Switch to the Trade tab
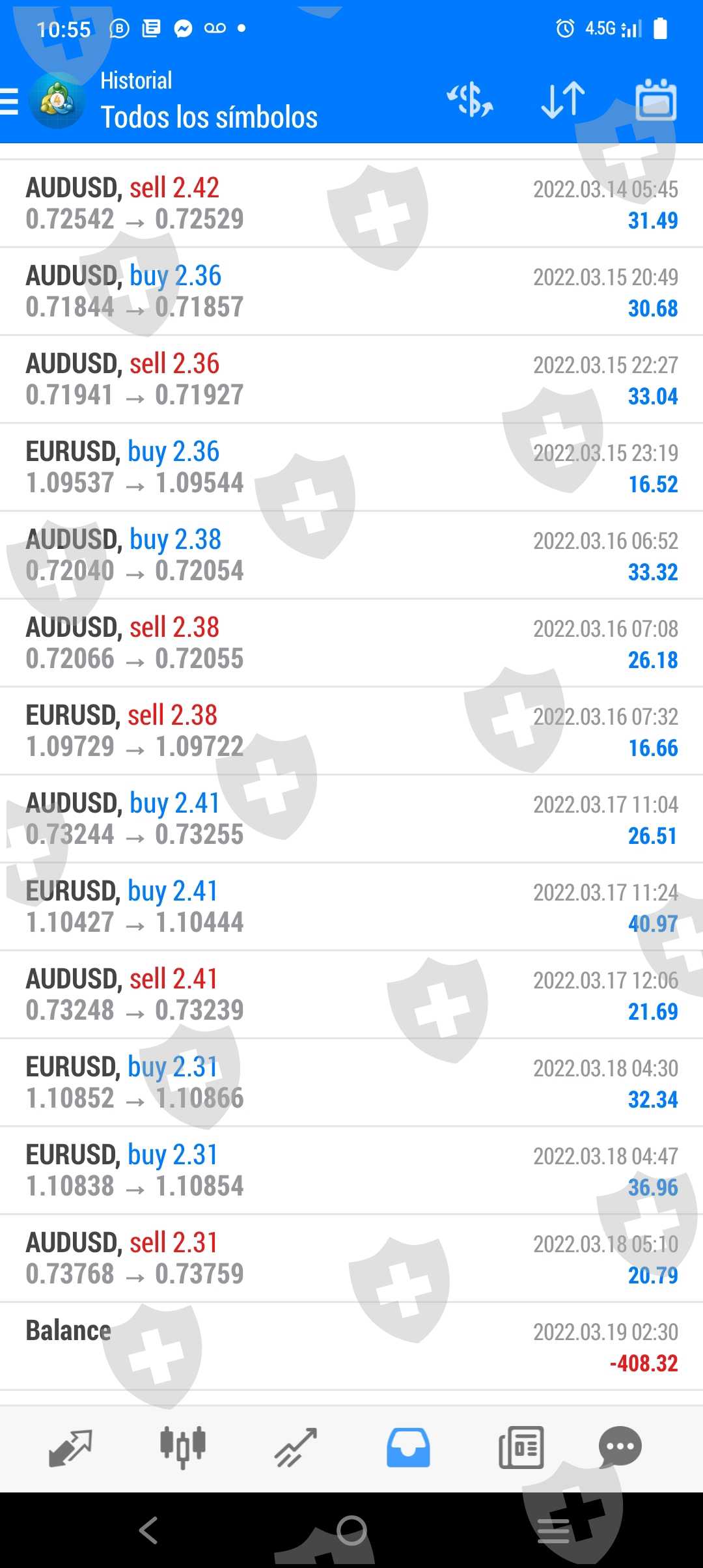Image resolution: width=703 pixels, height=1568 pixels. [x=296, y=1448]
